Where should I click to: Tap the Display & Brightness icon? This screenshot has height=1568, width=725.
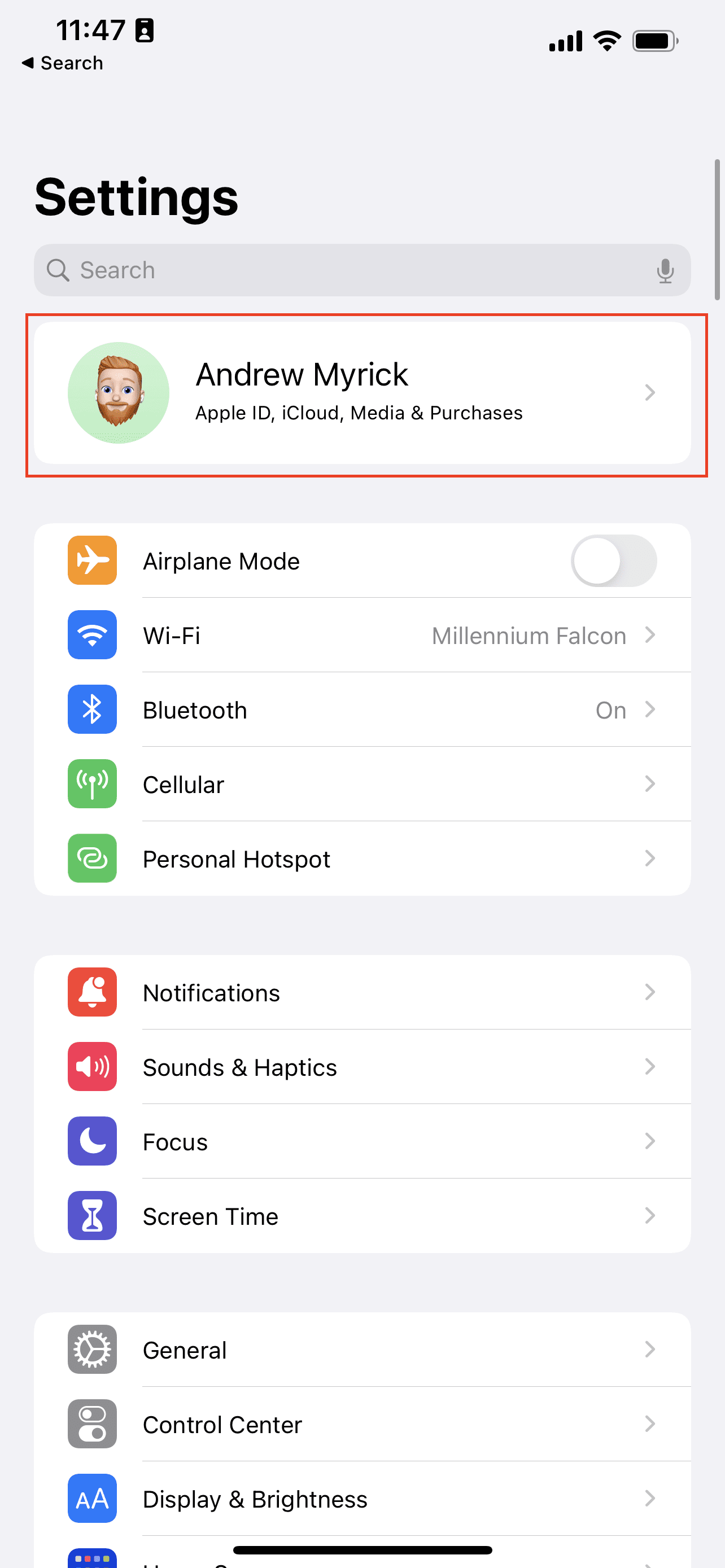pos(92,1499)
